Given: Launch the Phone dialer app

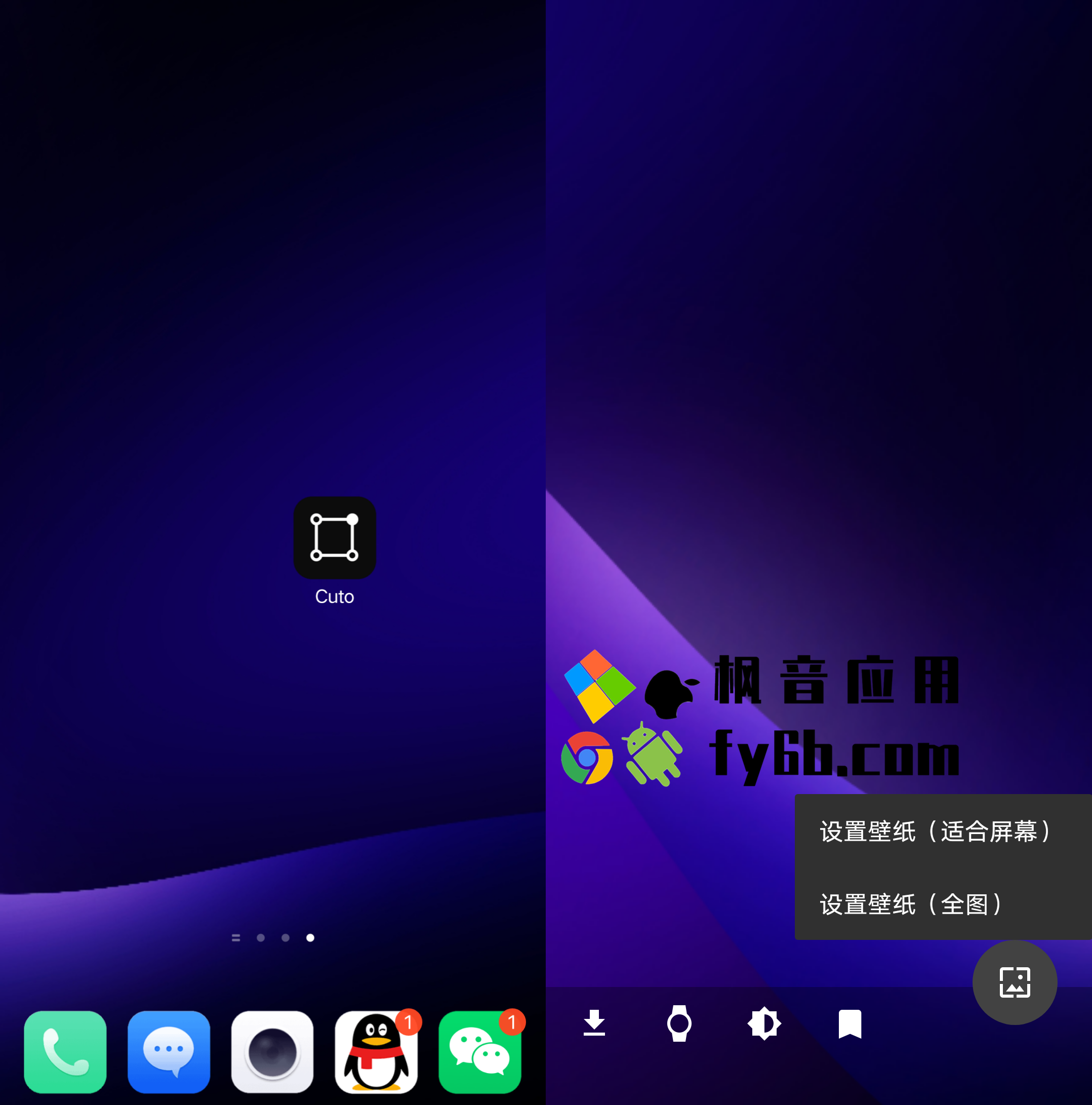Looking at the screenshot, I should 65,1051.
